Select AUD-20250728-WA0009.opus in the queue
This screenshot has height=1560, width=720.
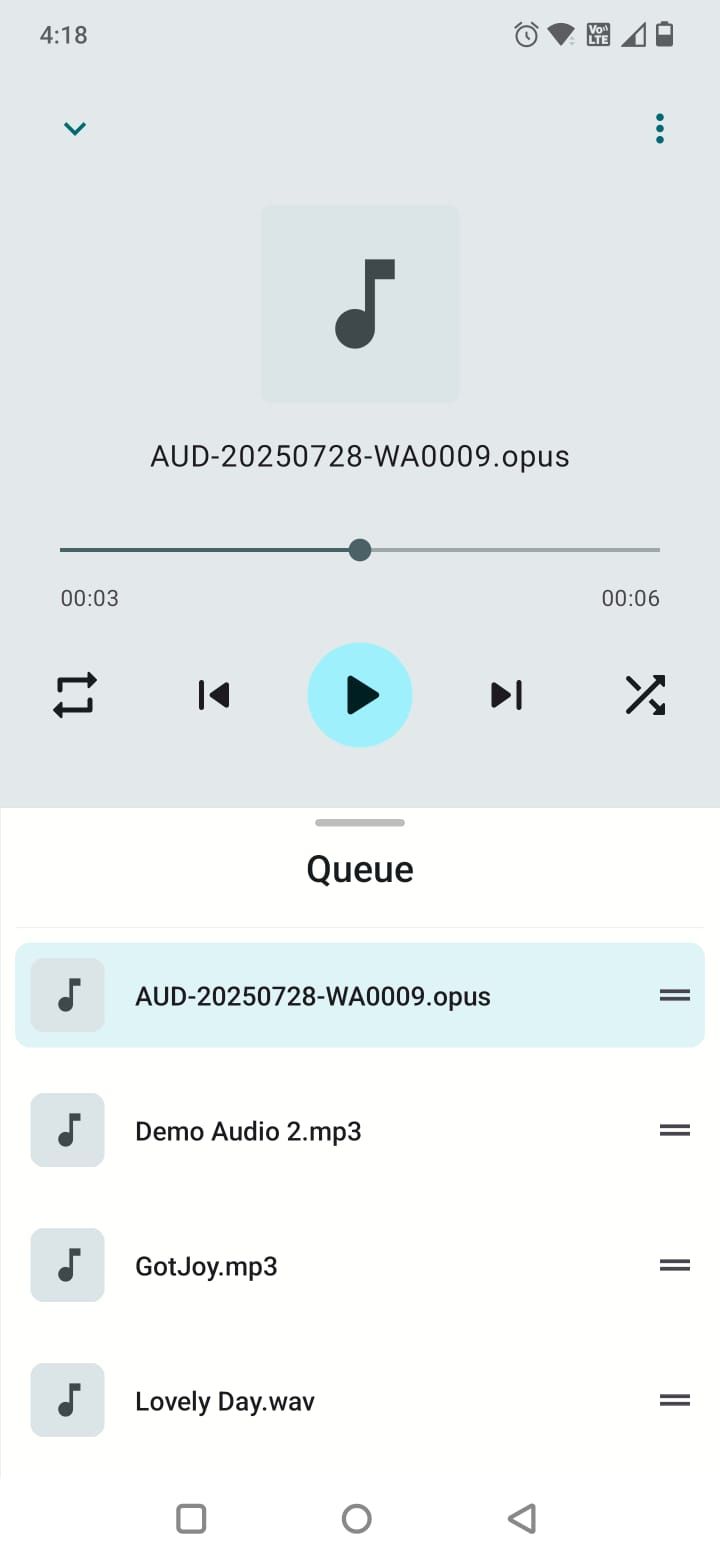click(x=313, y=996)
